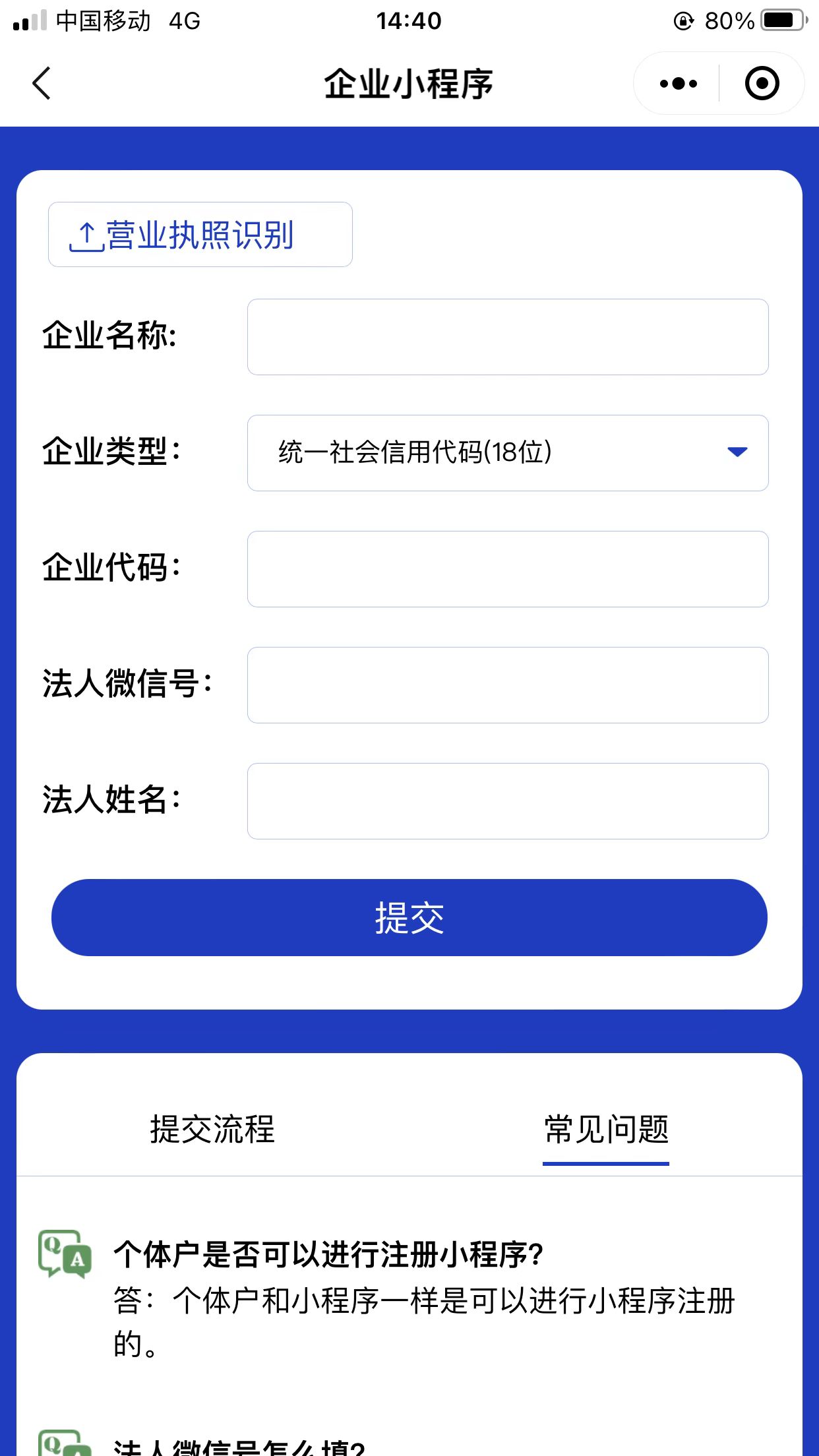Switch to the 常见问题 tab
Image resolution: width=819 pixels, height=1456 pixels.
(x=606, y=1129)
